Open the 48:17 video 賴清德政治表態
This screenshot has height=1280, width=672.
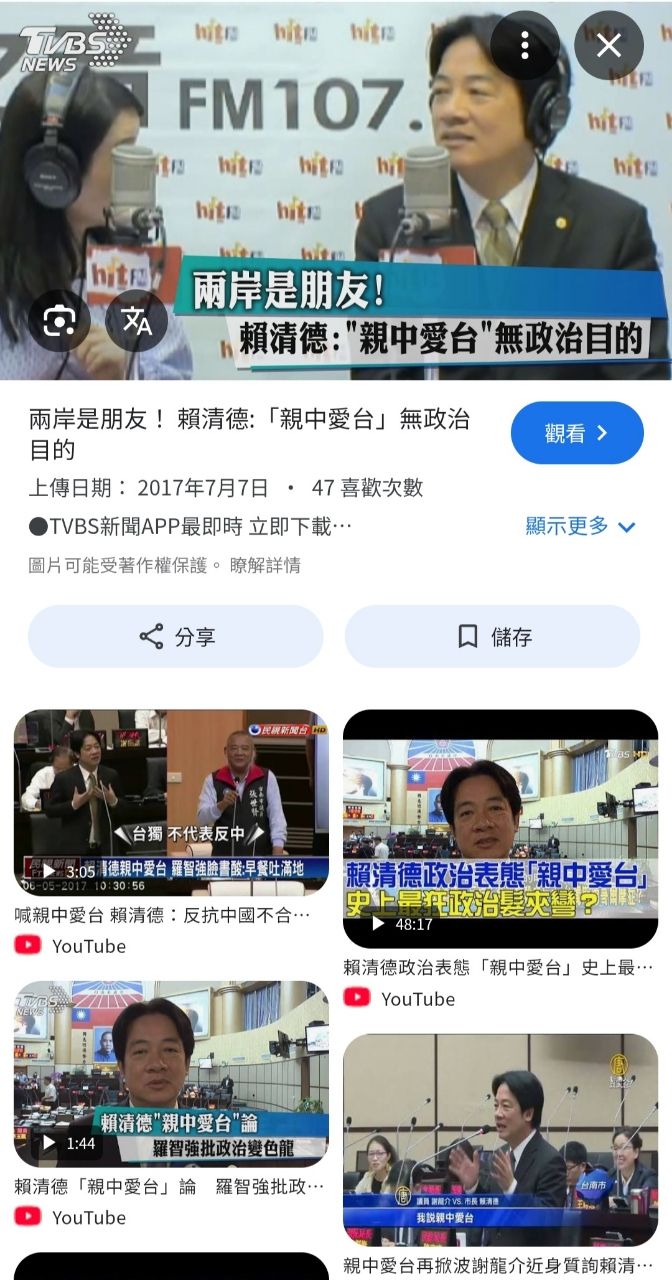[x=500, y=828]
